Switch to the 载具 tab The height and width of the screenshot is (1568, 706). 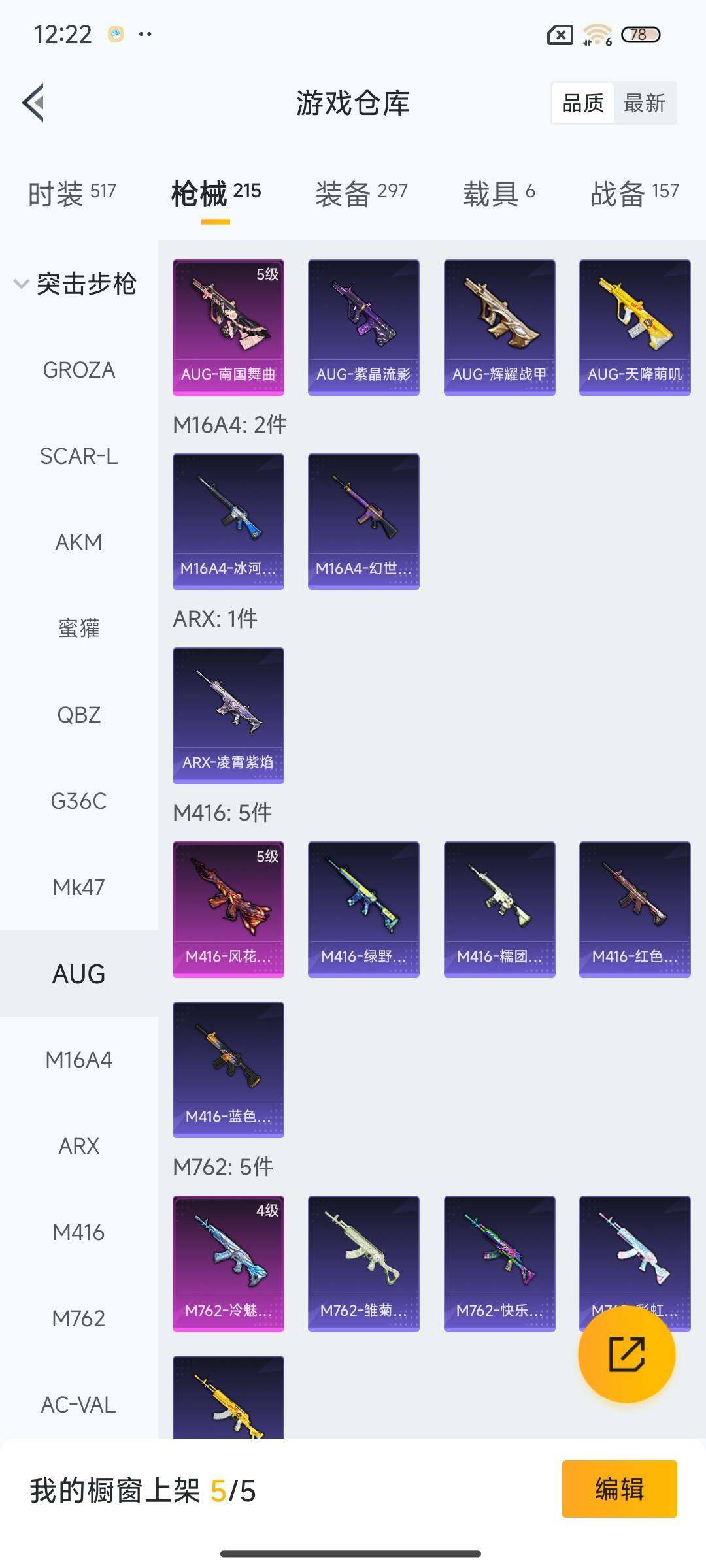click(x=499, y=193)
